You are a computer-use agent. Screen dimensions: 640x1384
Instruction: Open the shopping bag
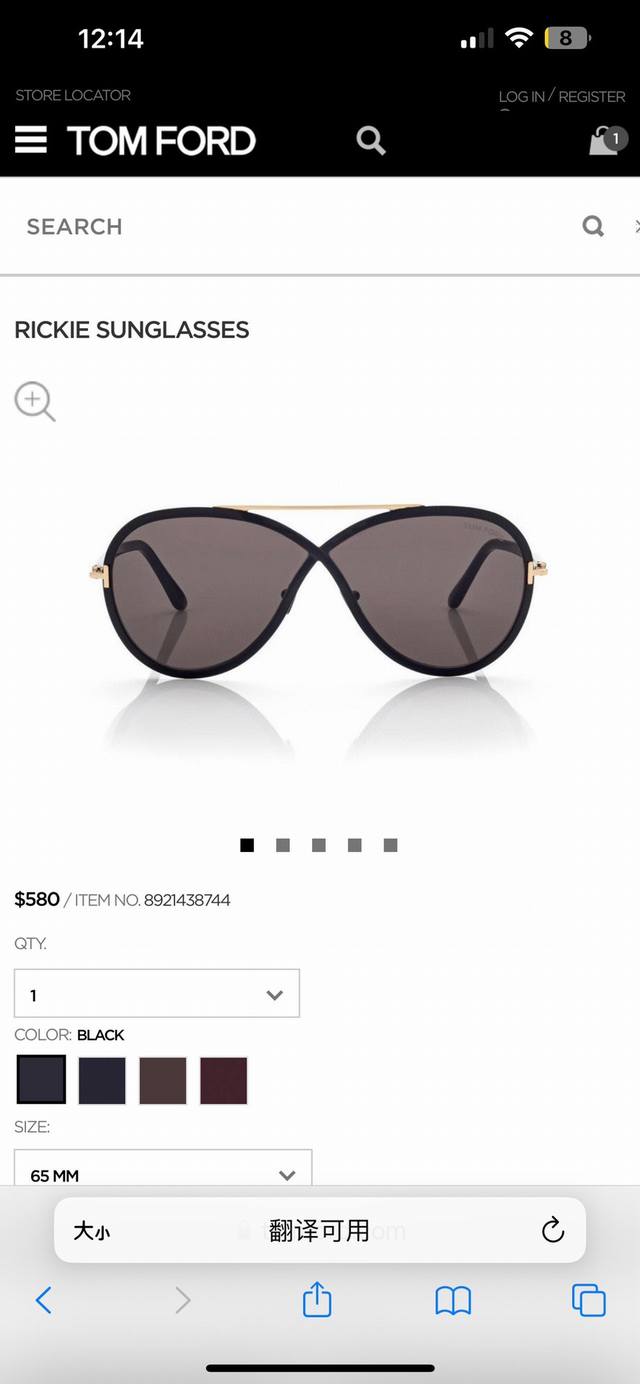coord(607,140)
